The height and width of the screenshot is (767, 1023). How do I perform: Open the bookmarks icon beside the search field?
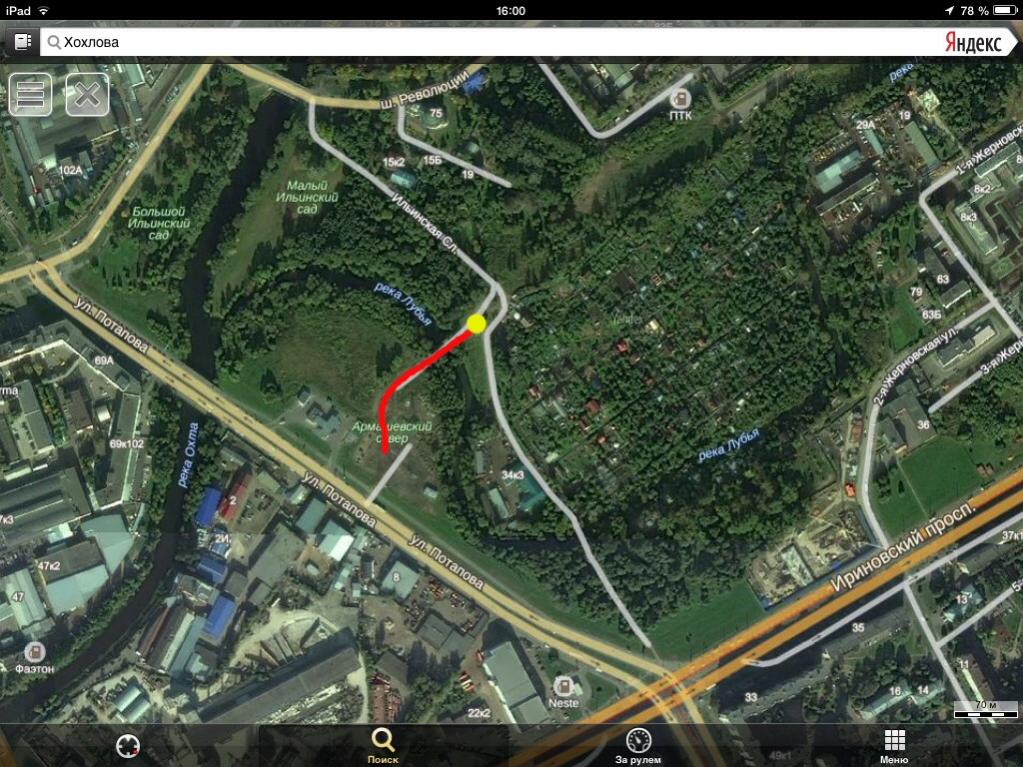(22, 42)
